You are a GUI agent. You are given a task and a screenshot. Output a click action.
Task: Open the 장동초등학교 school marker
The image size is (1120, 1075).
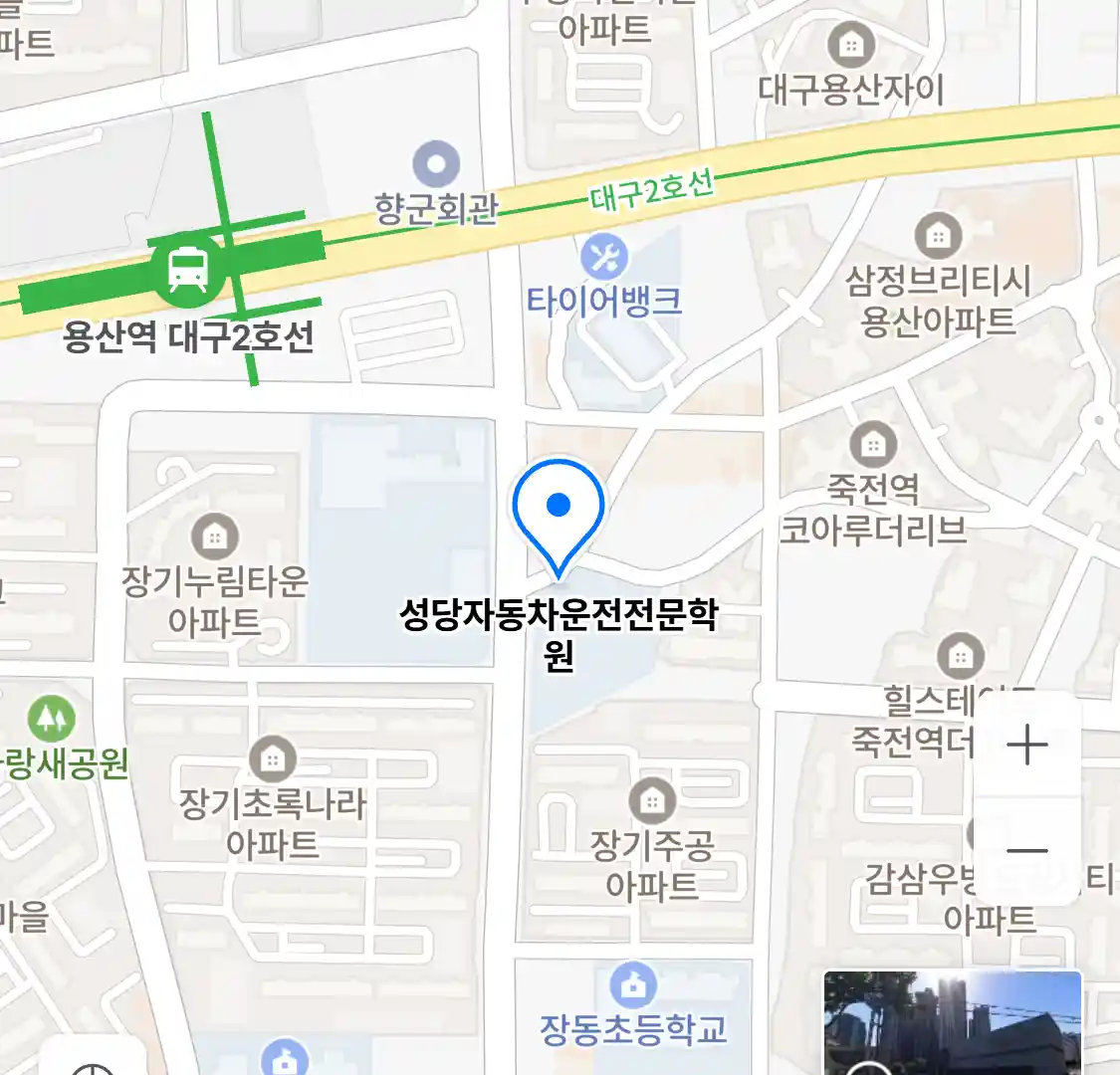[x=633, y=986]
